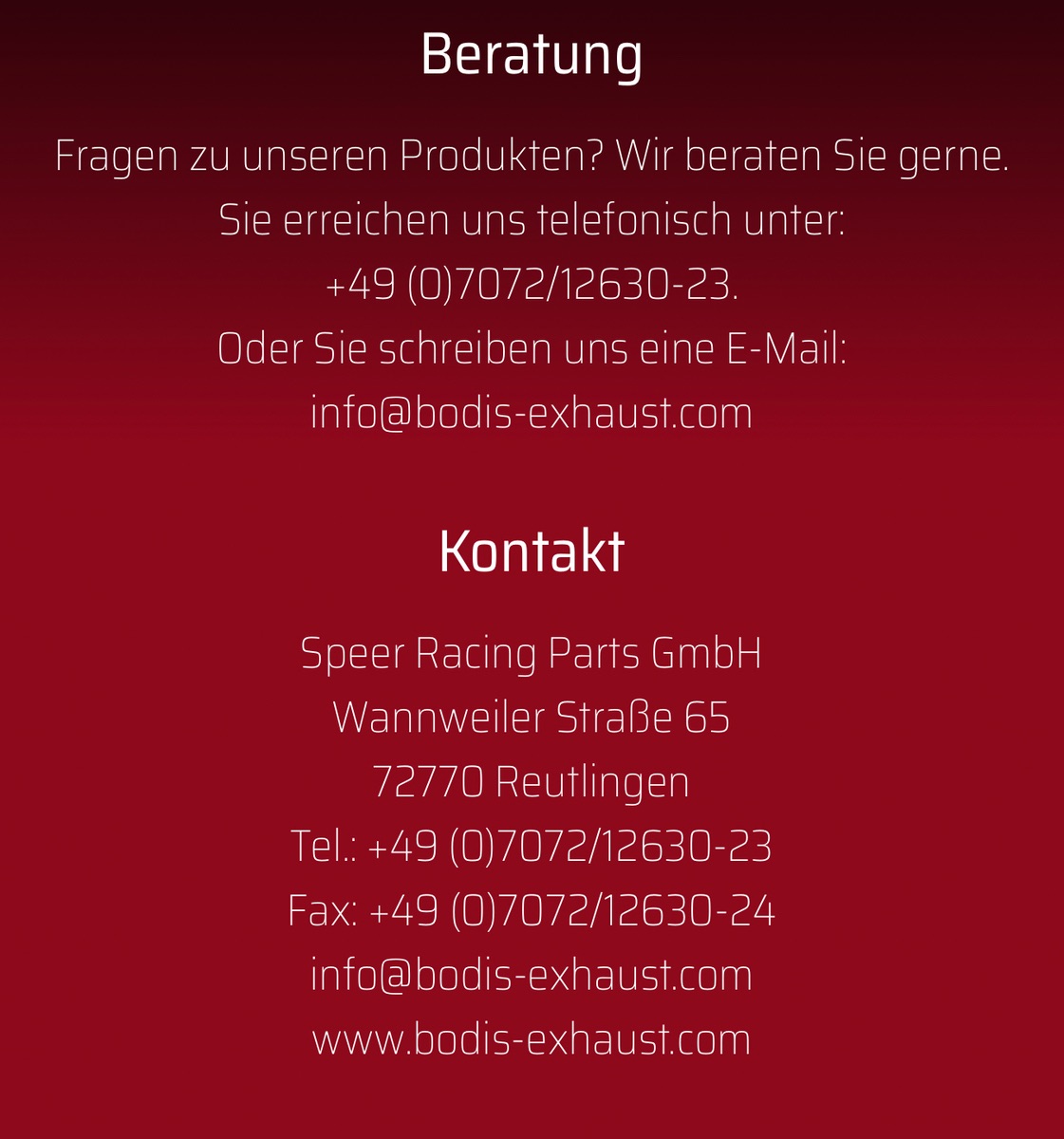Image resolution: width=1064 pixels, height=1139 pixels.
Task: Visit the www.bodis-exhaust.com website link
Action: (x=532, y=1040)
